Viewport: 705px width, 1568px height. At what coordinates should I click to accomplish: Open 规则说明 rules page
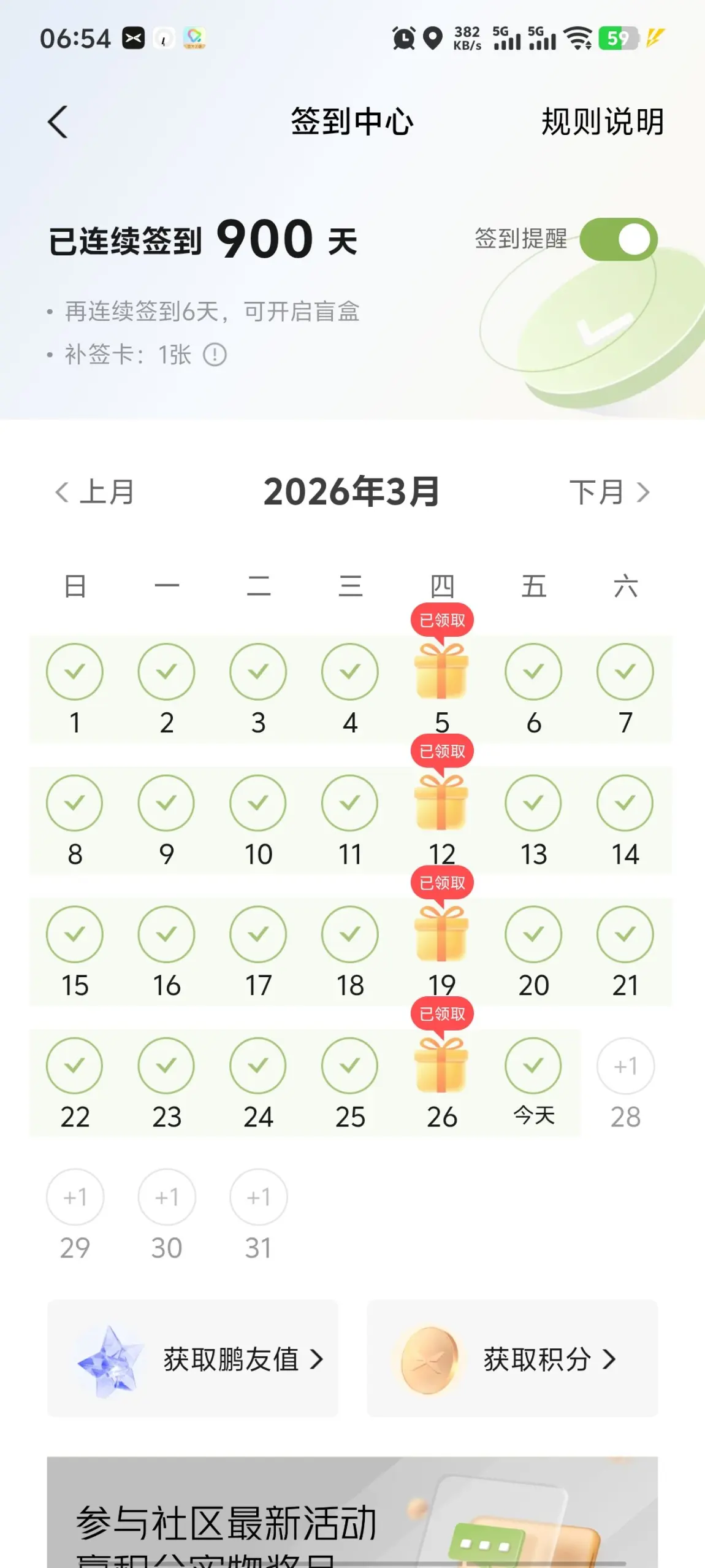[x=602, y=122]
